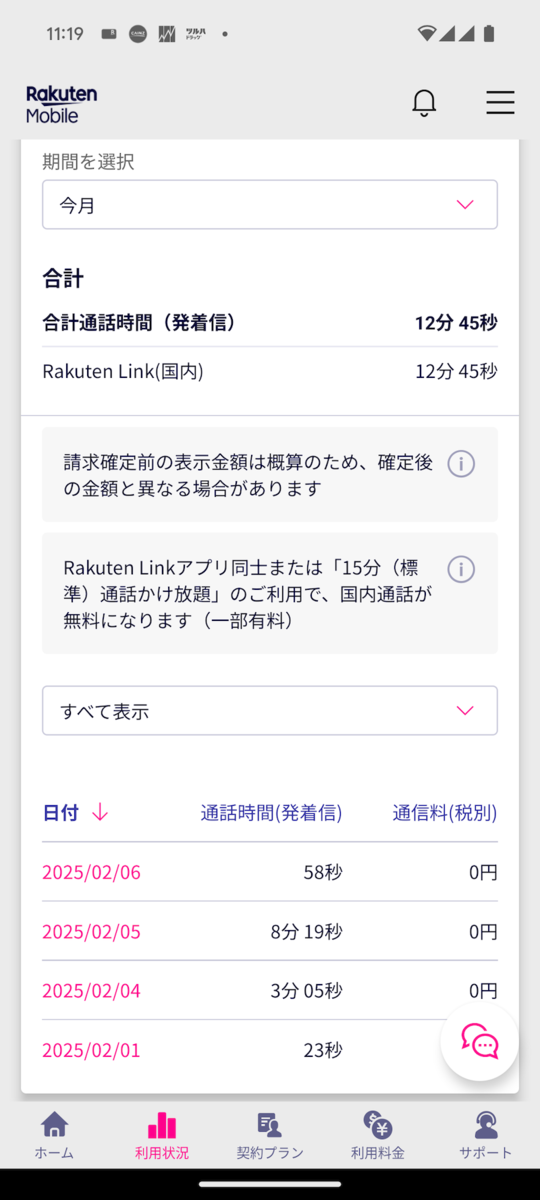540x1200 pixels.
Task: Switch to the 契約プラン tab
Action: click(270, 1135)
